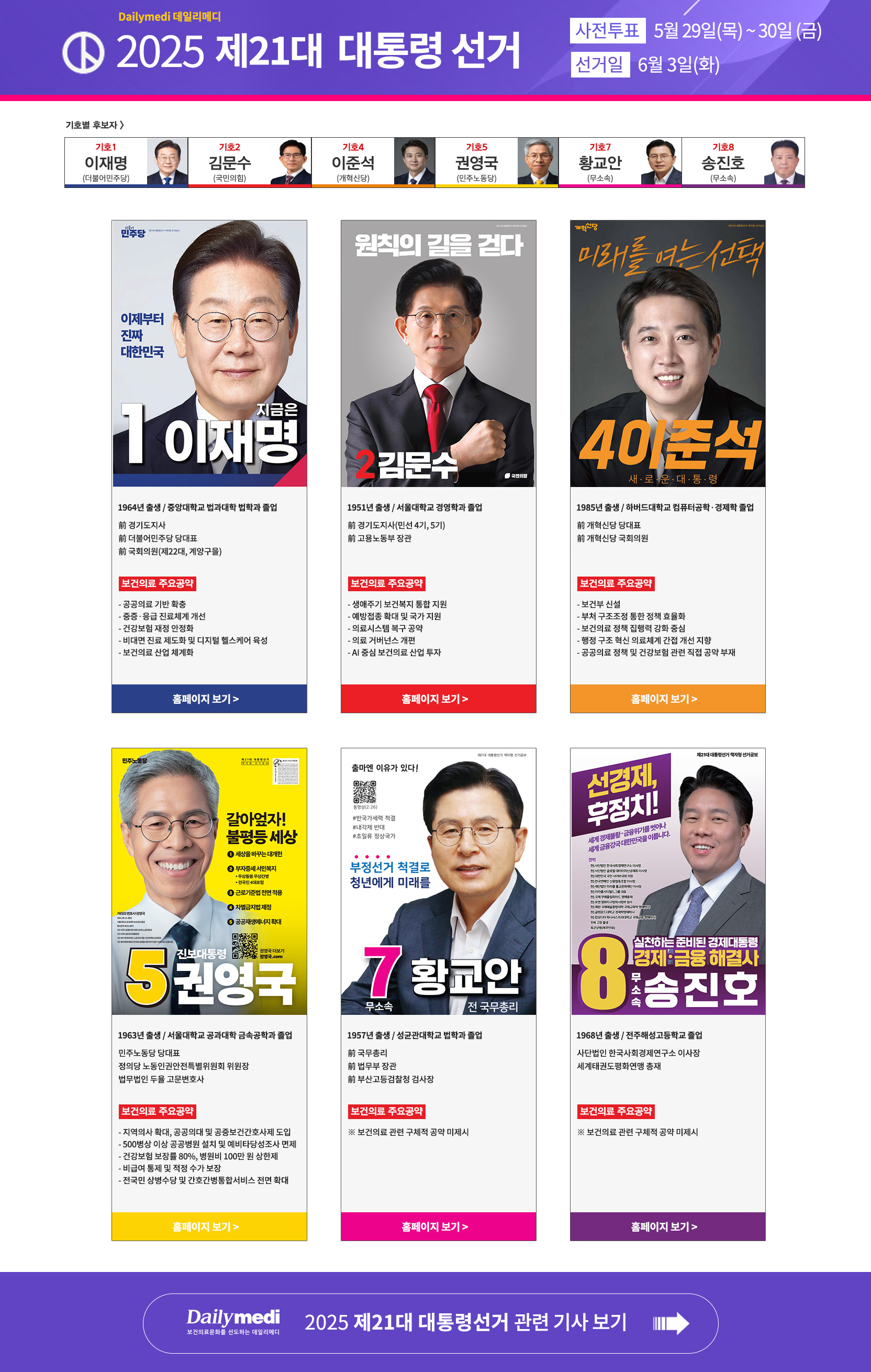Jump to candidate 김문수 in the strip

click(250, 162)
